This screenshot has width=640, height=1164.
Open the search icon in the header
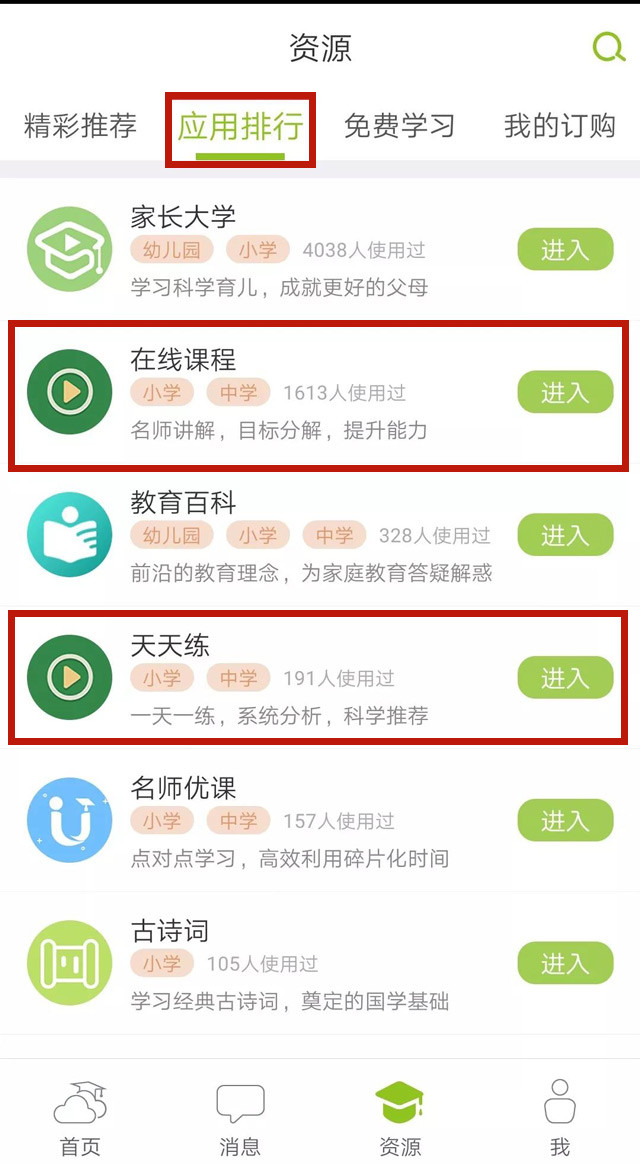coord(607,47)
